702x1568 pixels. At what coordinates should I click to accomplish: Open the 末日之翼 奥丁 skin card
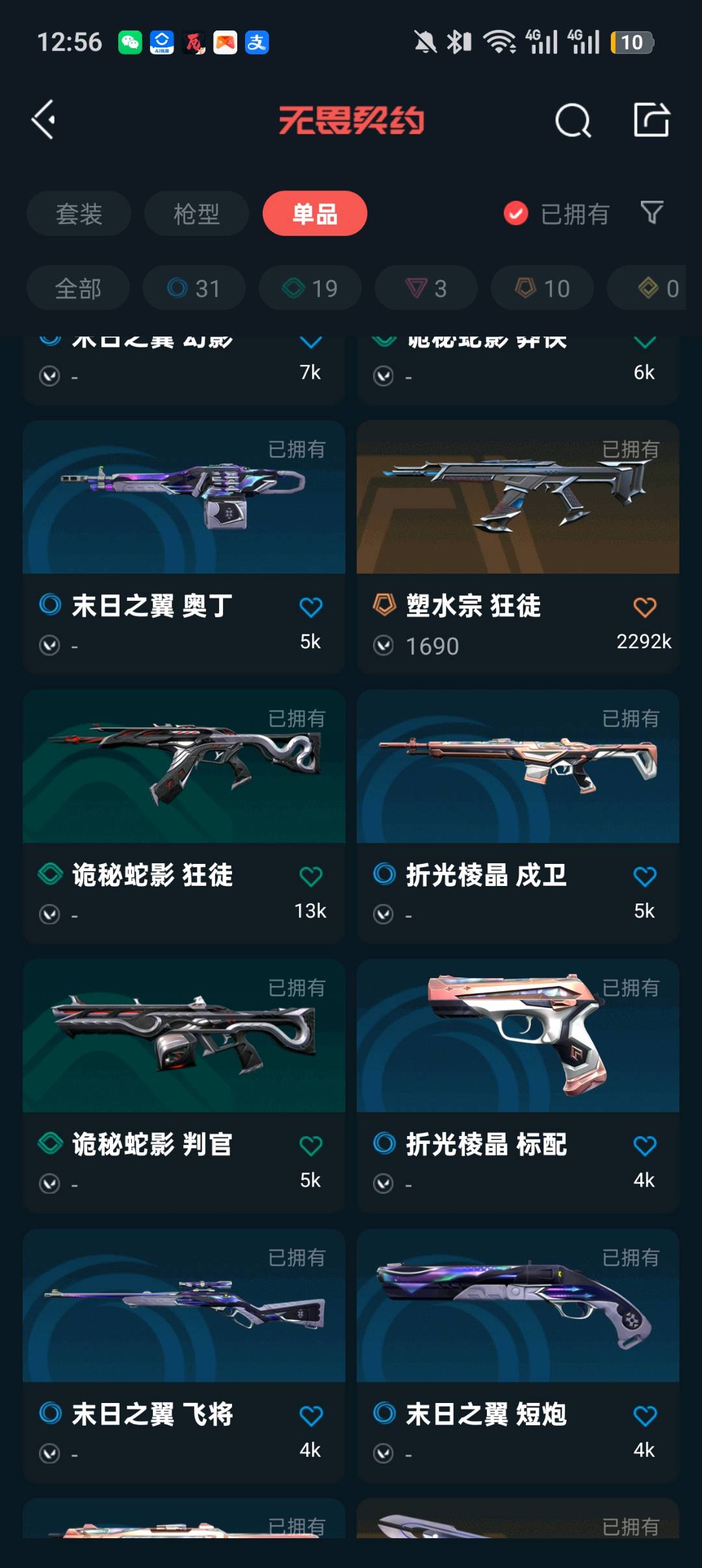click(x=184, y=547)
